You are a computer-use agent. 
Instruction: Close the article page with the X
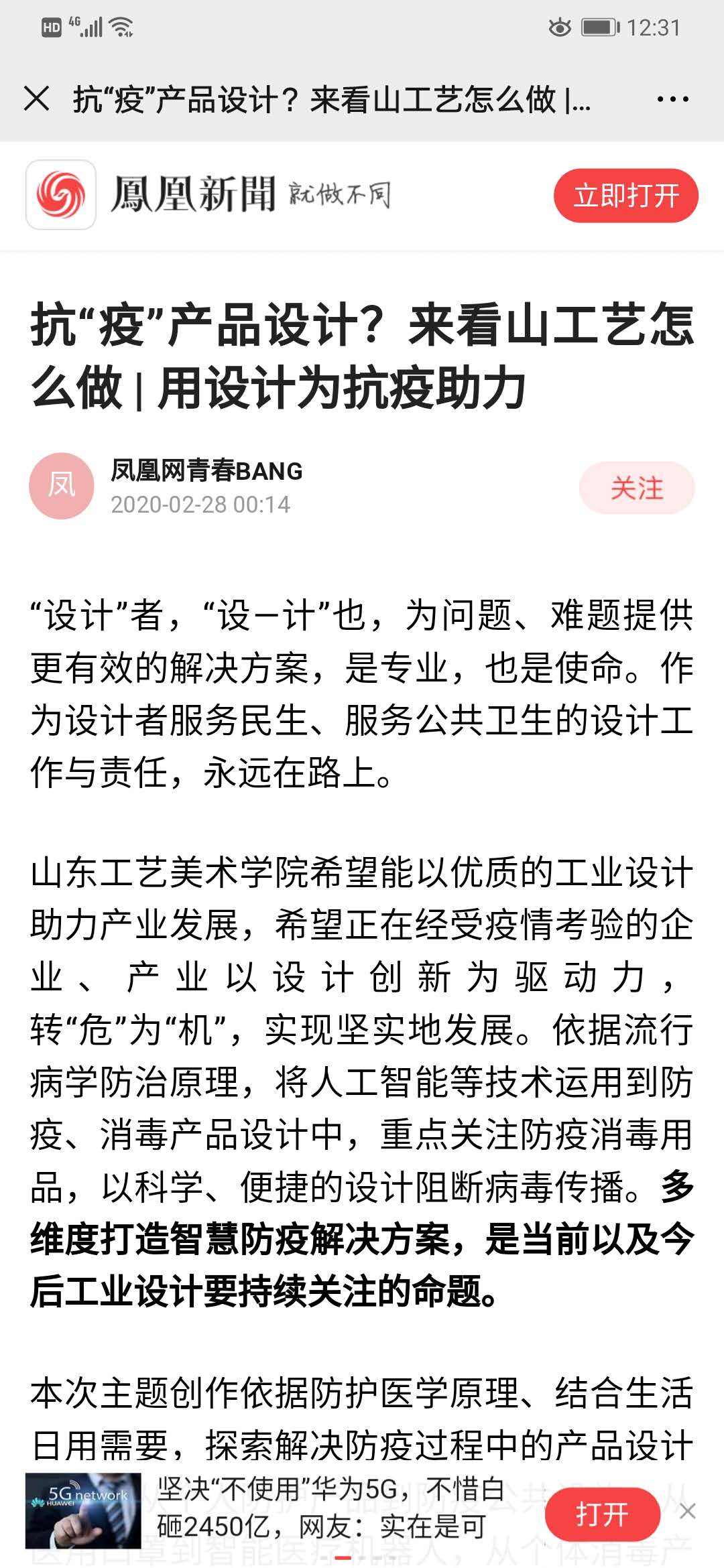click(x=36, y=99)
